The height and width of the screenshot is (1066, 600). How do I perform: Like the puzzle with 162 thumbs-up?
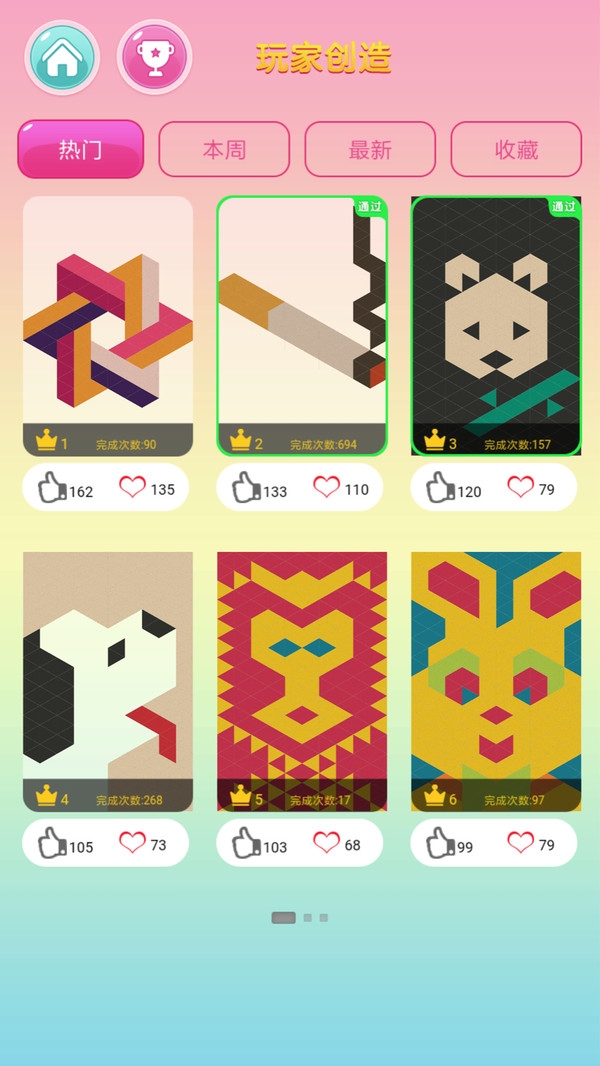coord(52,488)
